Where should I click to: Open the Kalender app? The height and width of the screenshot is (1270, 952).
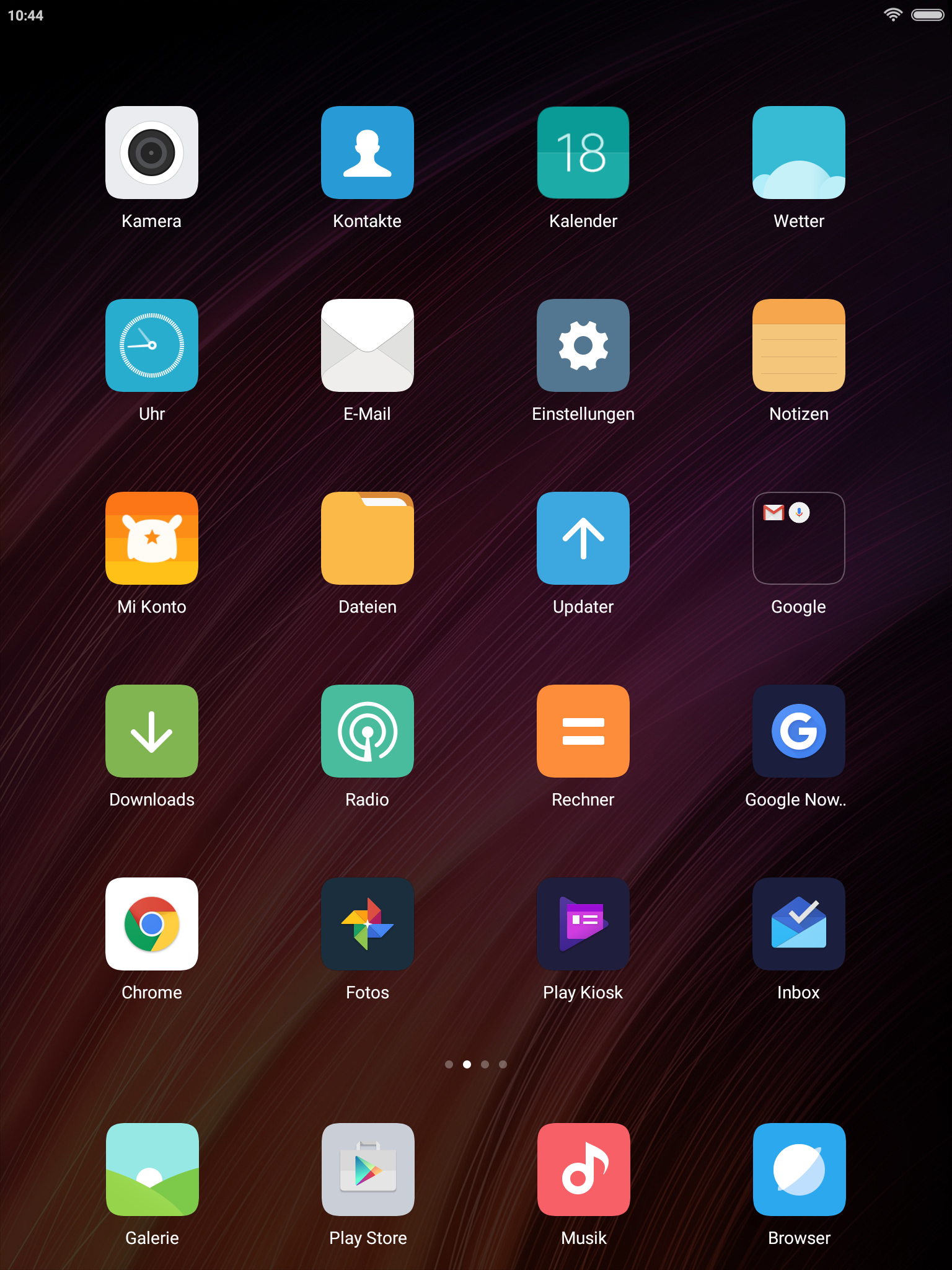click(x=583, y=153)
